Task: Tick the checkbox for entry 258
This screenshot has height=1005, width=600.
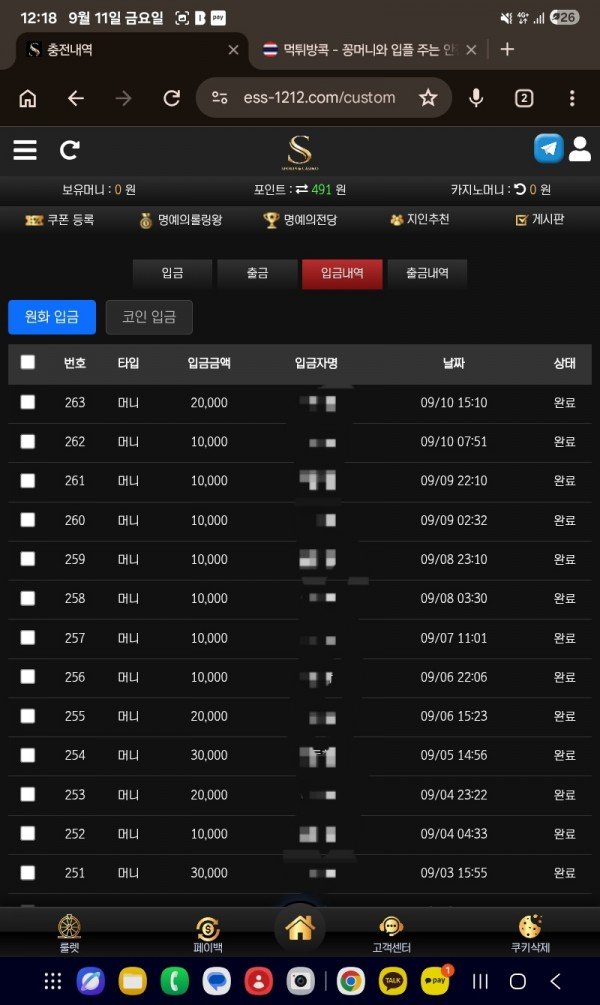Action: coord(28,598)
